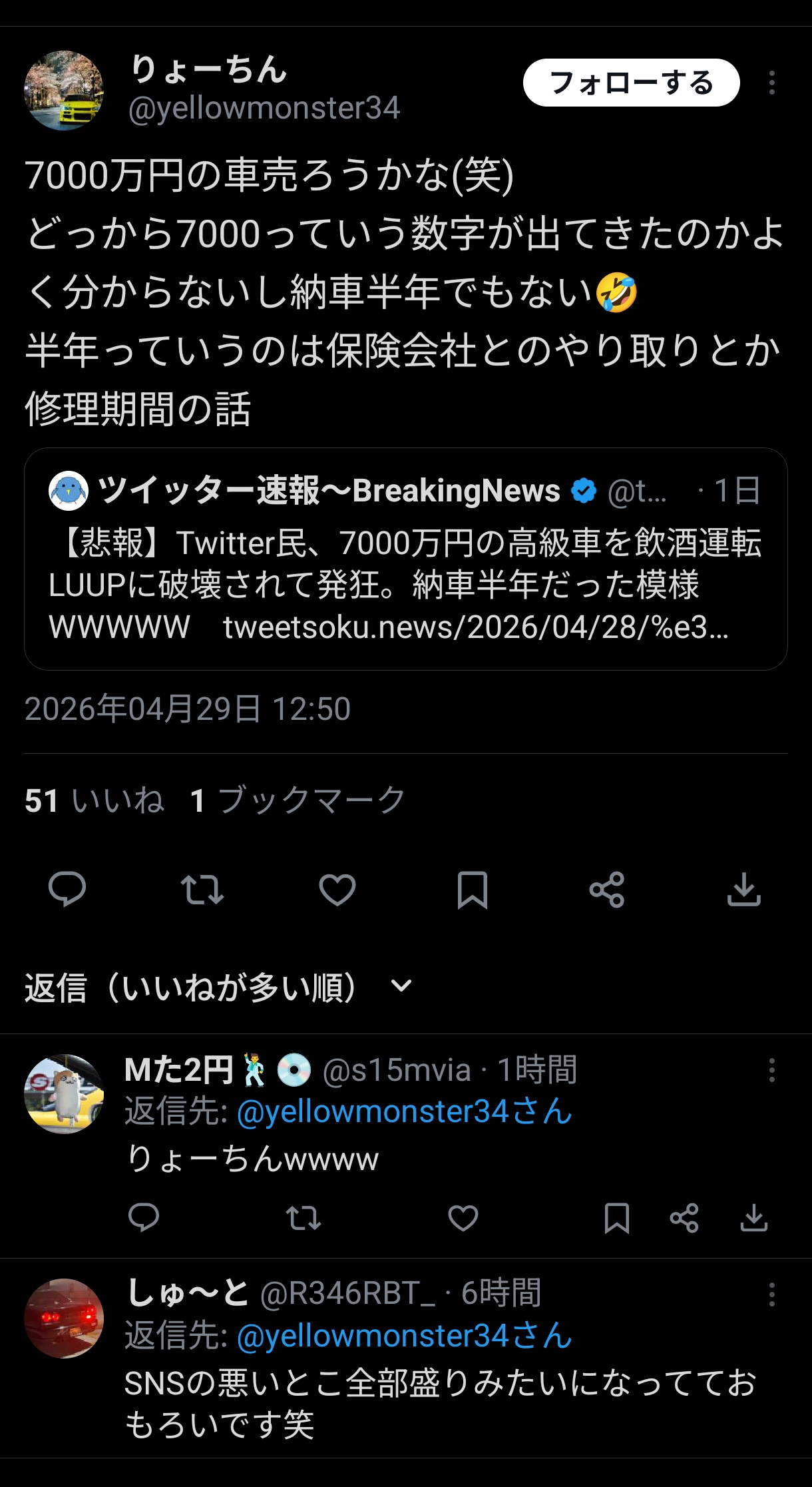Tap the フォローする button
The image size is (812, 1487).
pos(631,83)
